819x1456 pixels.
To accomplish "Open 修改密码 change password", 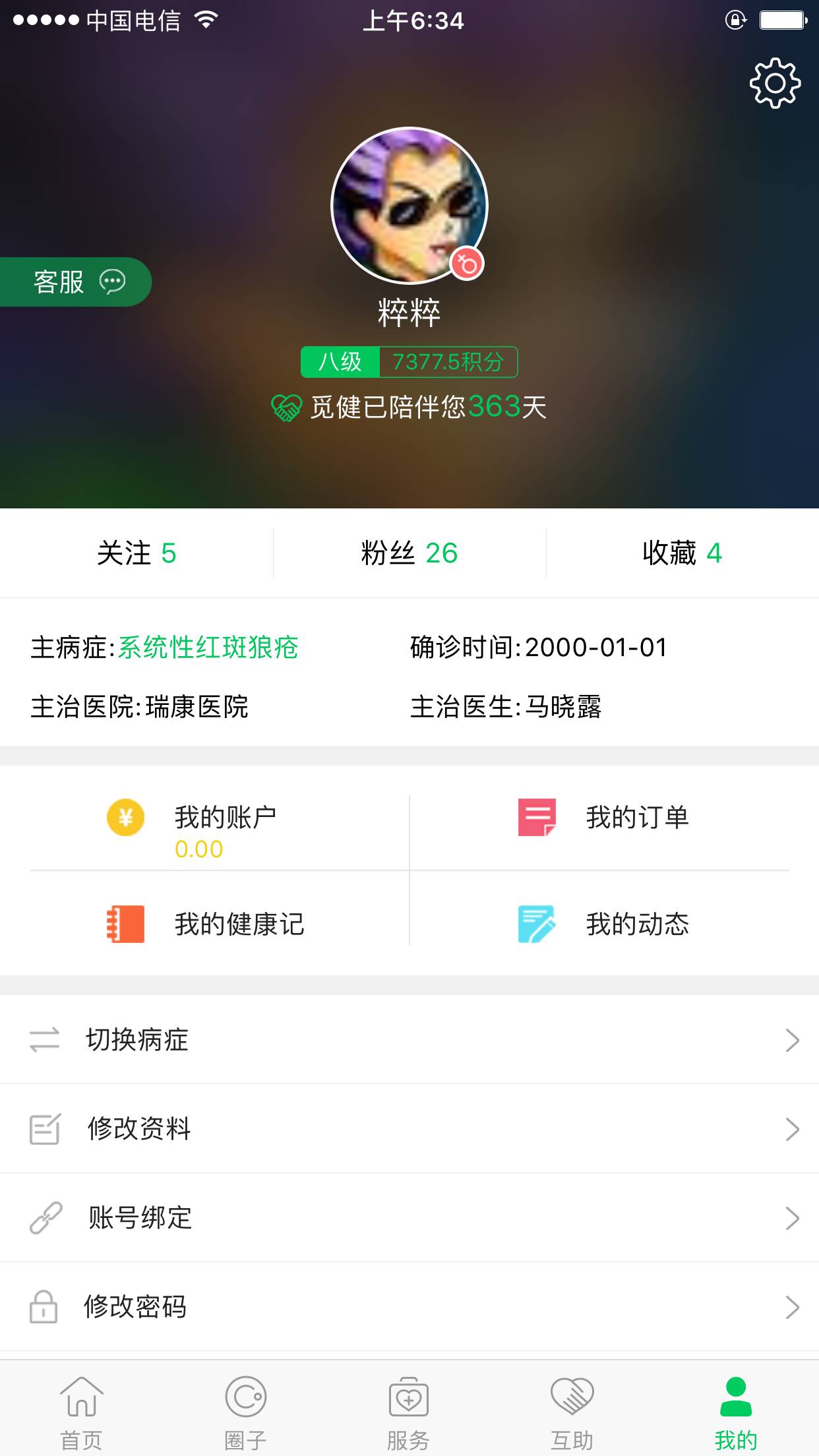I will tap(409, 1307).
